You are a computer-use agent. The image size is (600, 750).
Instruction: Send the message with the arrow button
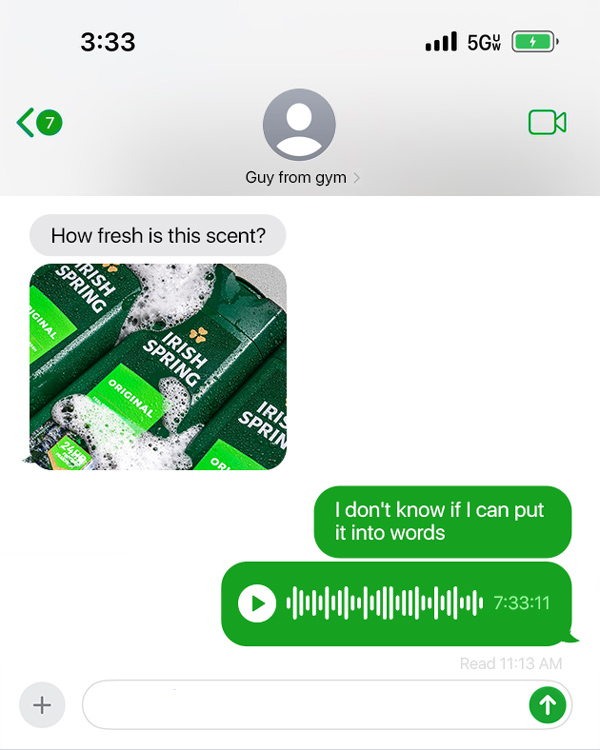click(547, 705)
